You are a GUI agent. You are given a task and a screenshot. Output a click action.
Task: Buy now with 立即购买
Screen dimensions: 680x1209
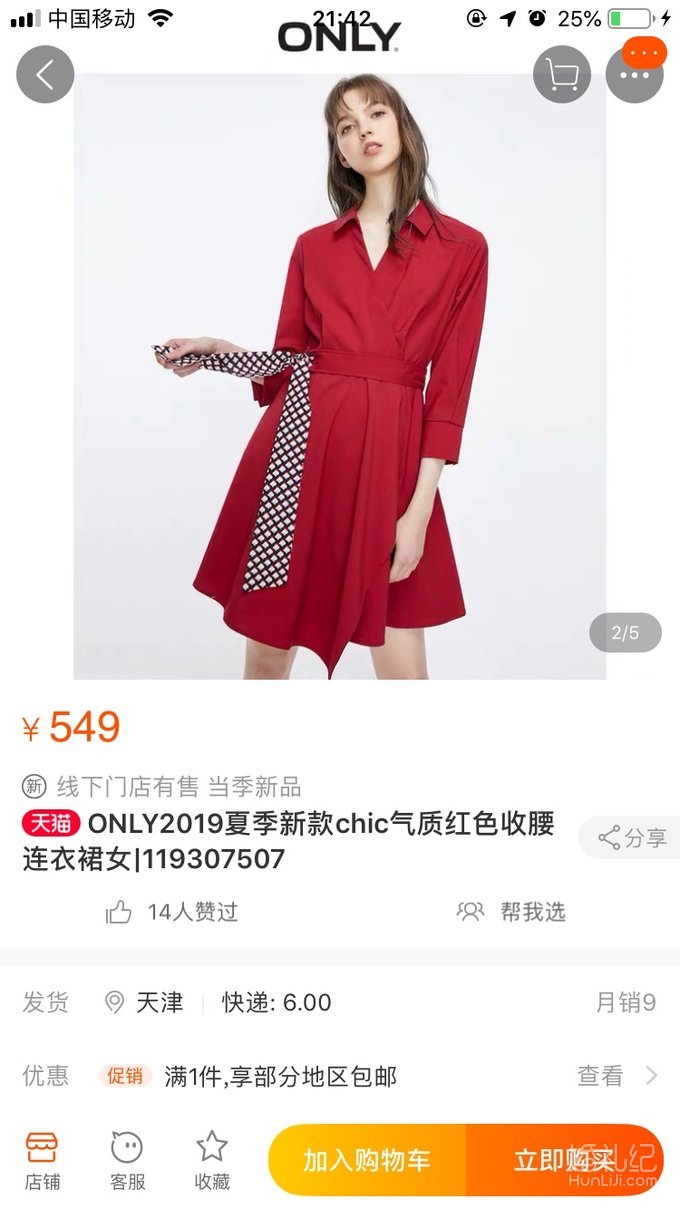click(564, 1160)
